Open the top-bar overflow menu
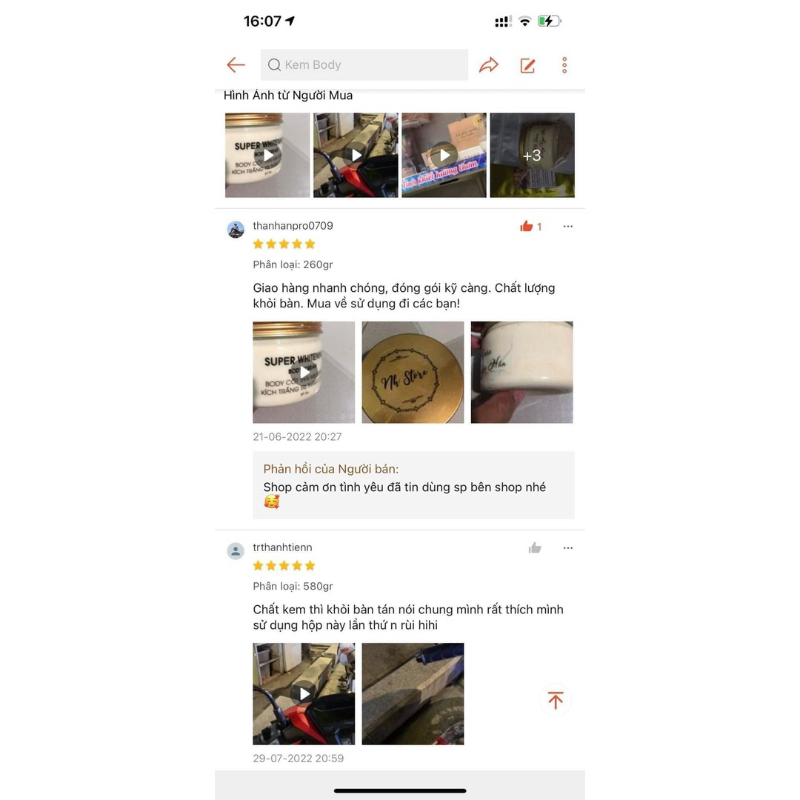This screenshot has height=800, width=800. click(x=564, y=65)
